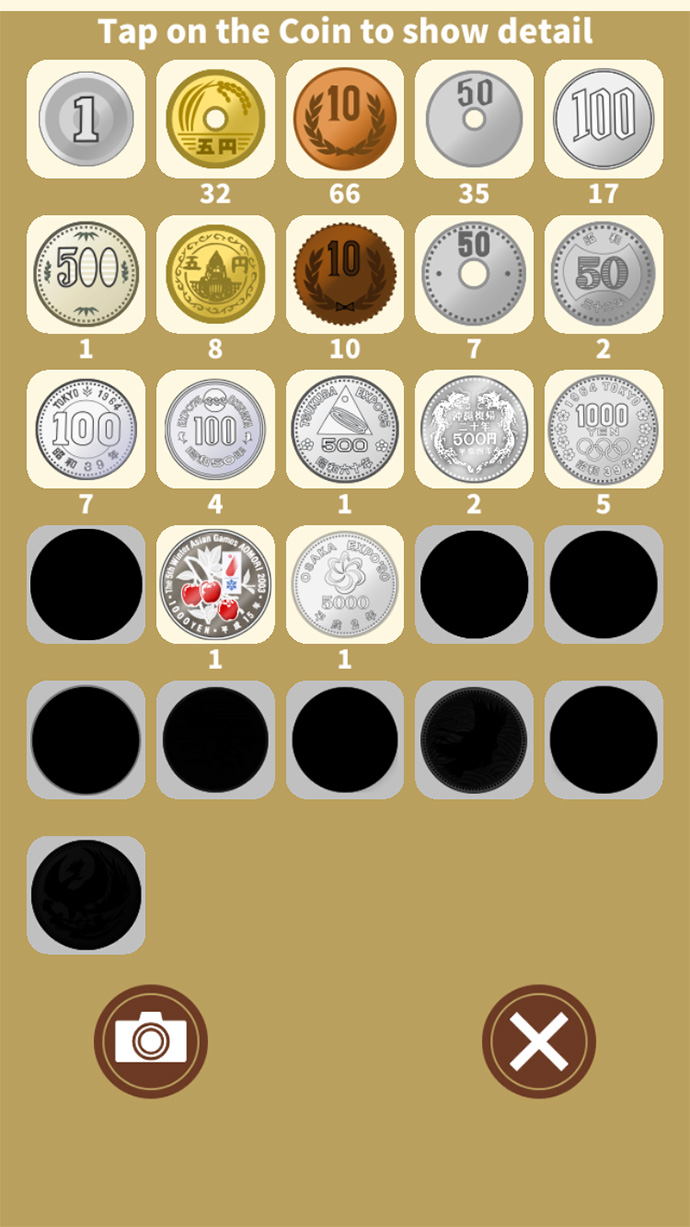View the bronze 10 yen coin with smooth edge
This screenshot has height=1227, width=690.
click(345, 119)
